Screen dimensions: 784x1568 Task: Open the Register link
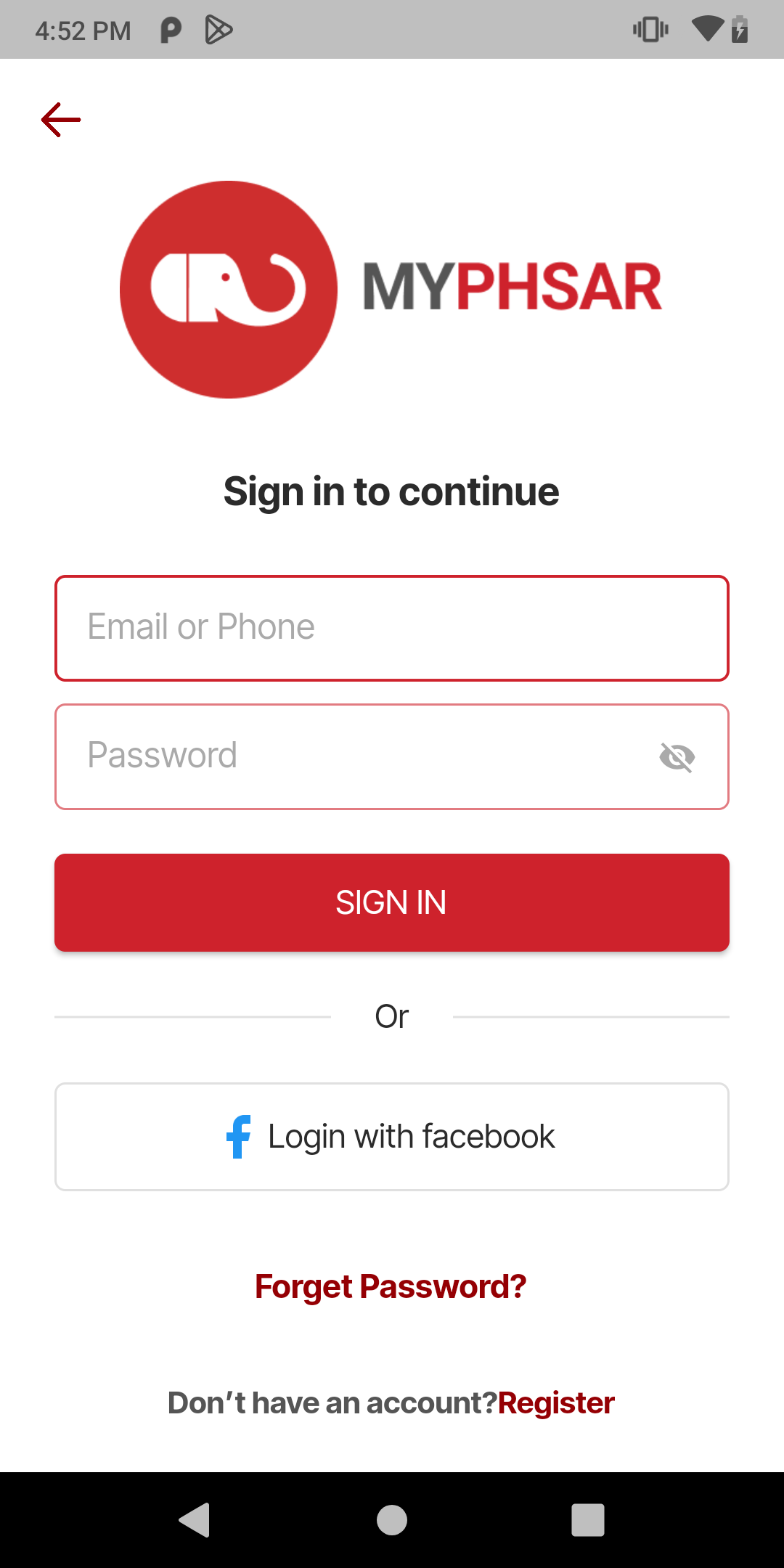tap(556, 1402)
